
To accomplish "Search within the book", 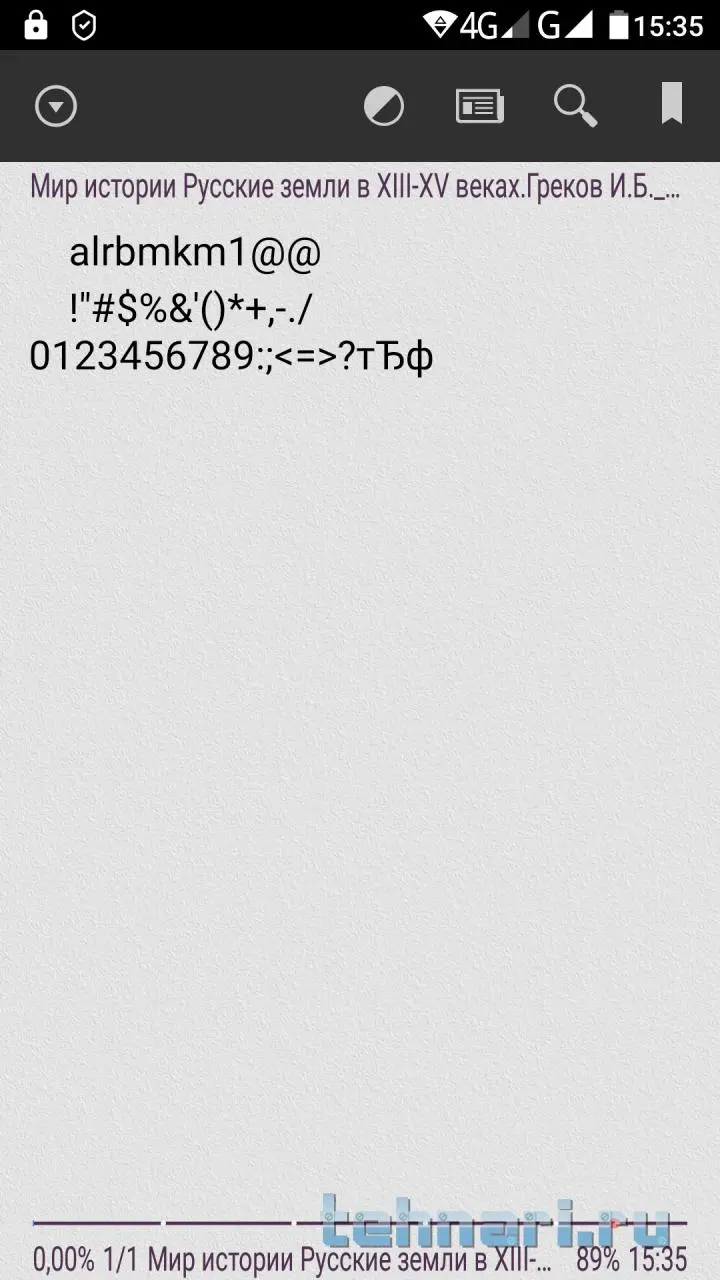I will click(575, 105).
